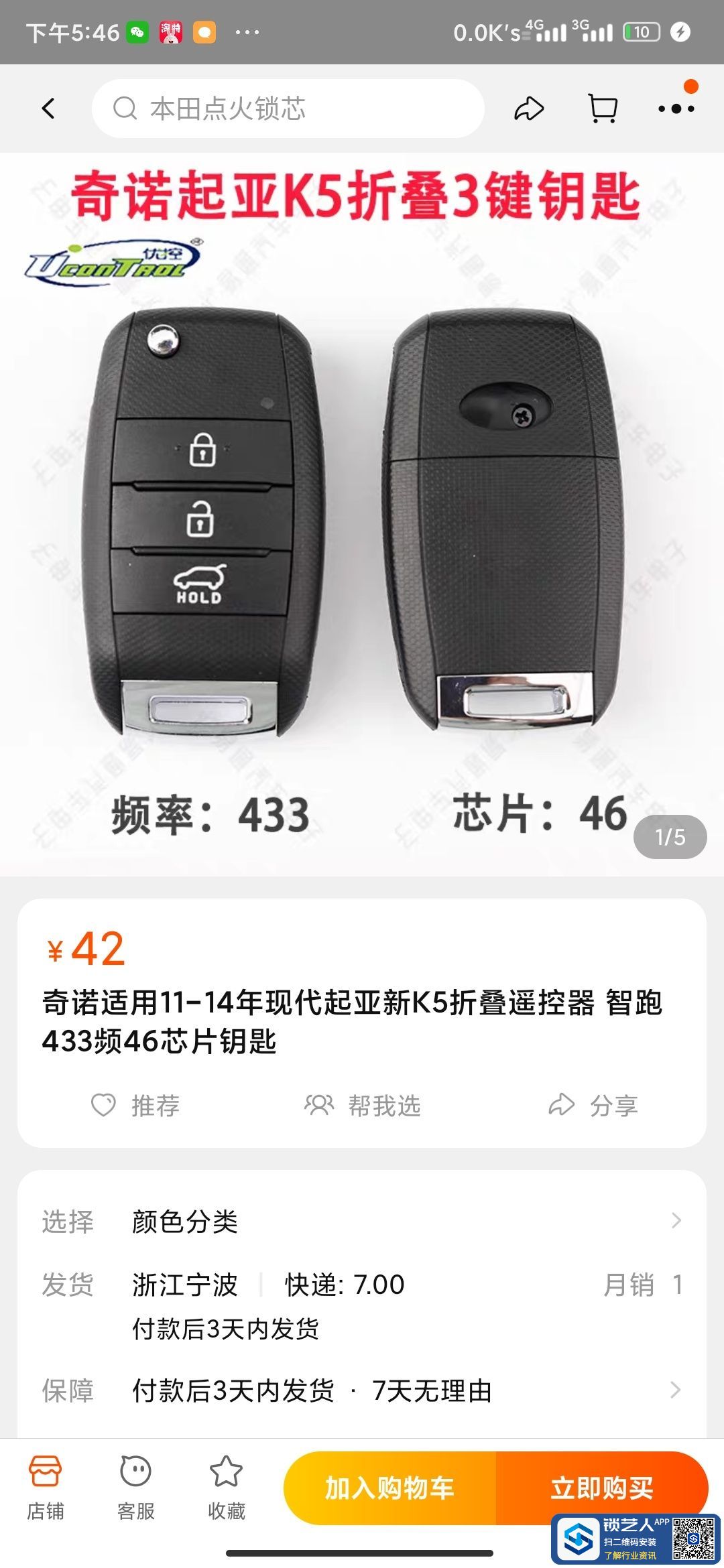
Task: Add the item to 收藏 favorites
Action: point(227,1489)
